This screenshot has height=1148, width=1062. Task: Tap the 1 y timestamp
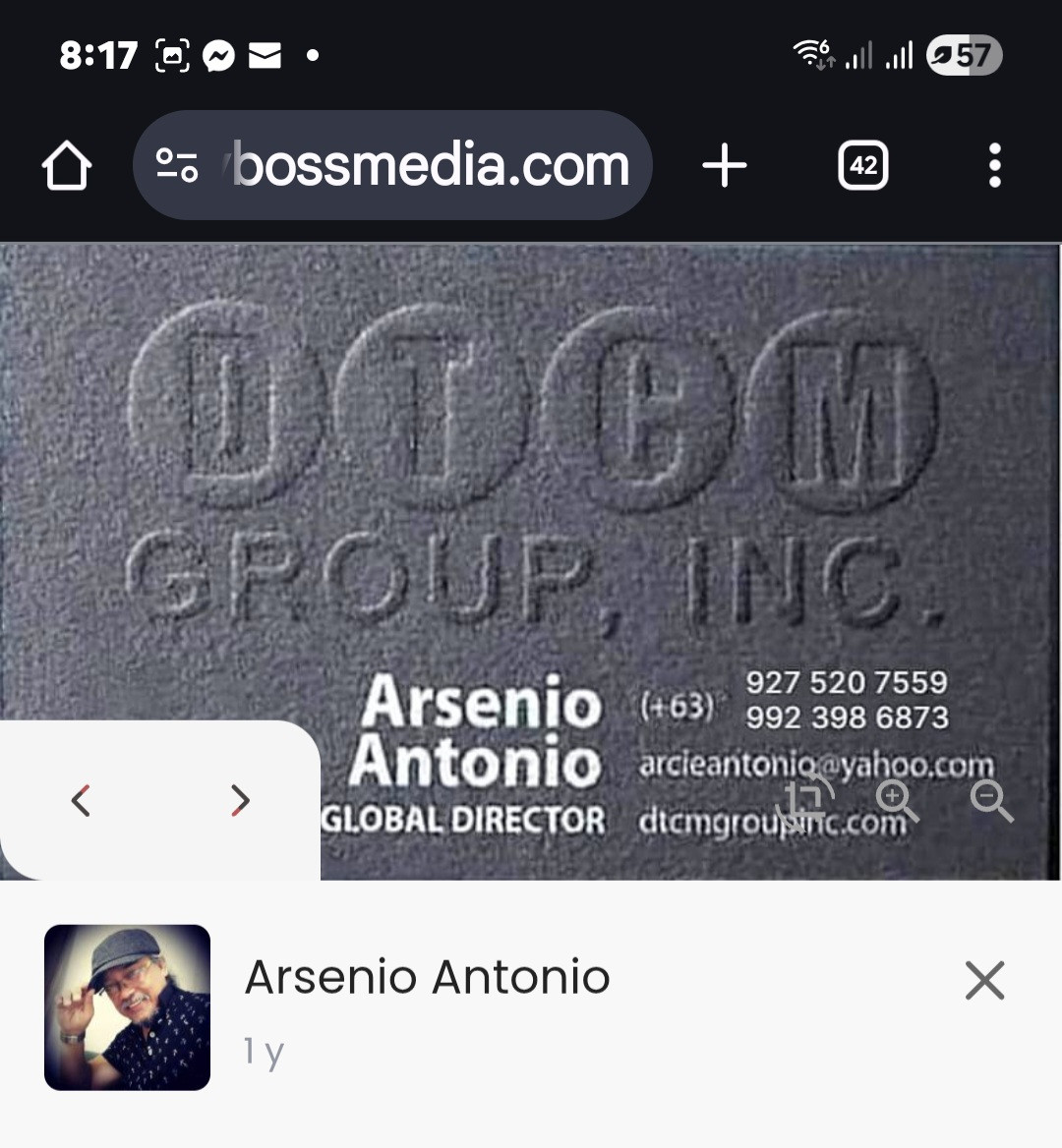pyautogui.click(x=261, y=1050)
